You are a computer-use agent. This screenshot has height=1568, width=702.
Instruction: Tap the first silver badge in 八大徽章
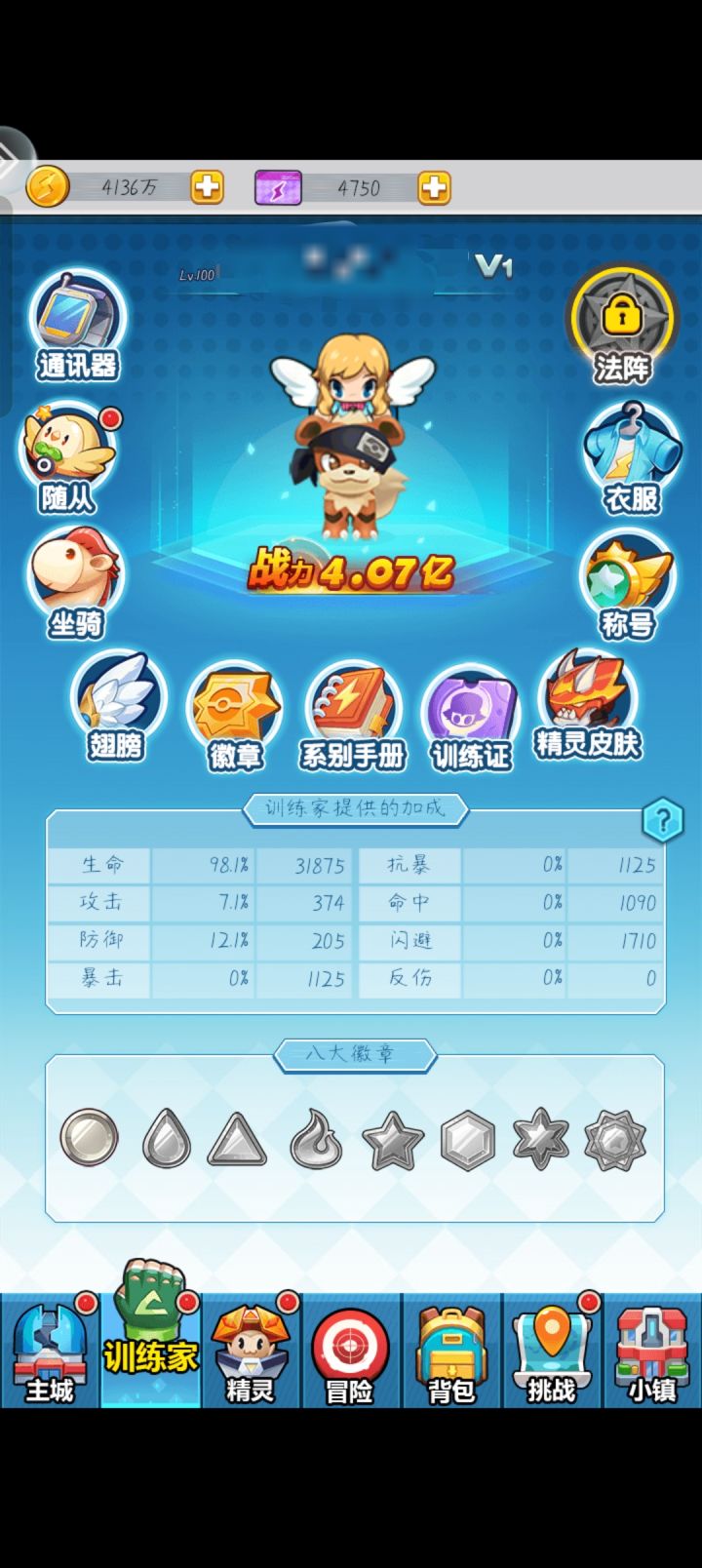(88, 1141)
